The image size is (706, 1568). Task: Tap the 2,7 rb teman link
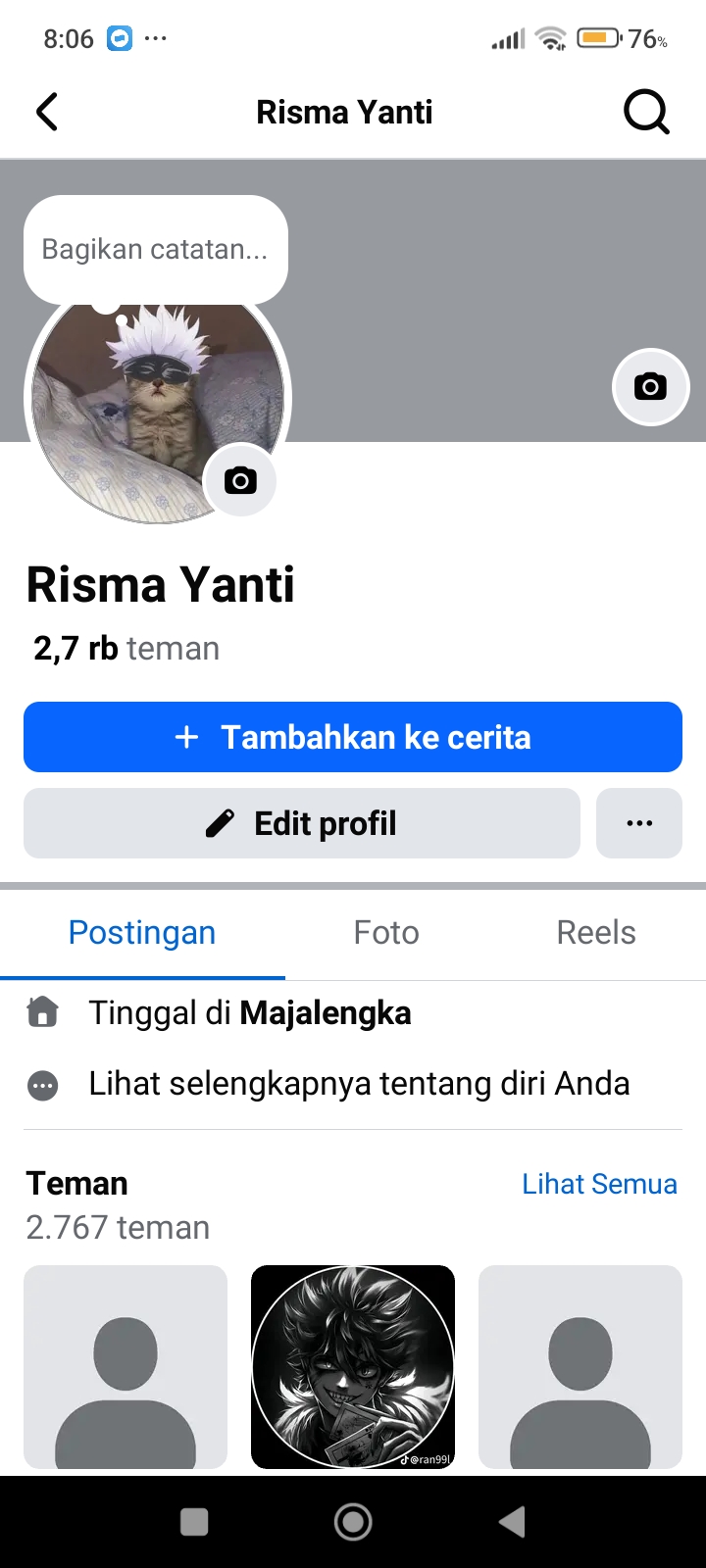click(x=126, y=649)
